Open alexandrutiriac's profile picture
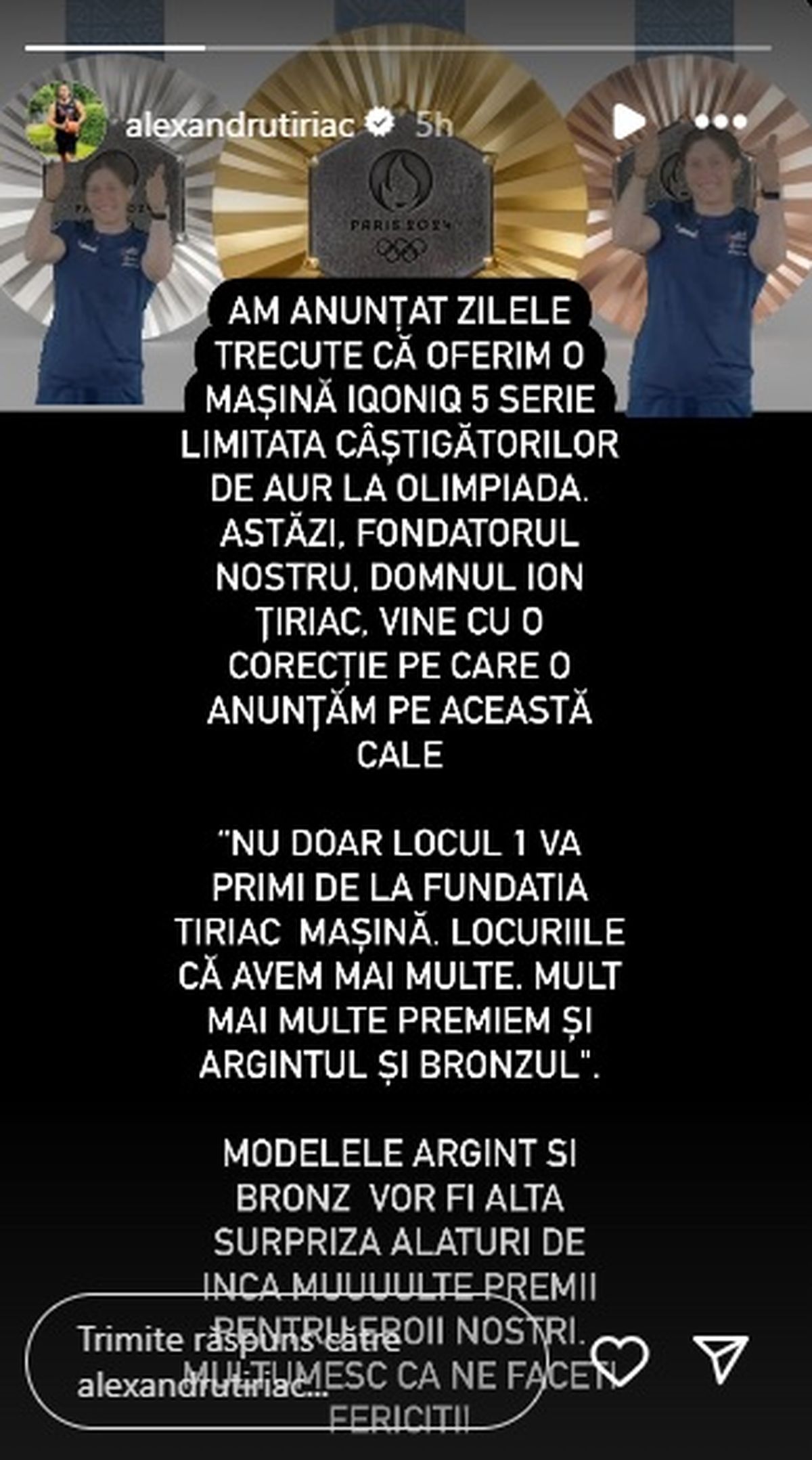Screen dimensions: 812x1460 pos(65,122)
